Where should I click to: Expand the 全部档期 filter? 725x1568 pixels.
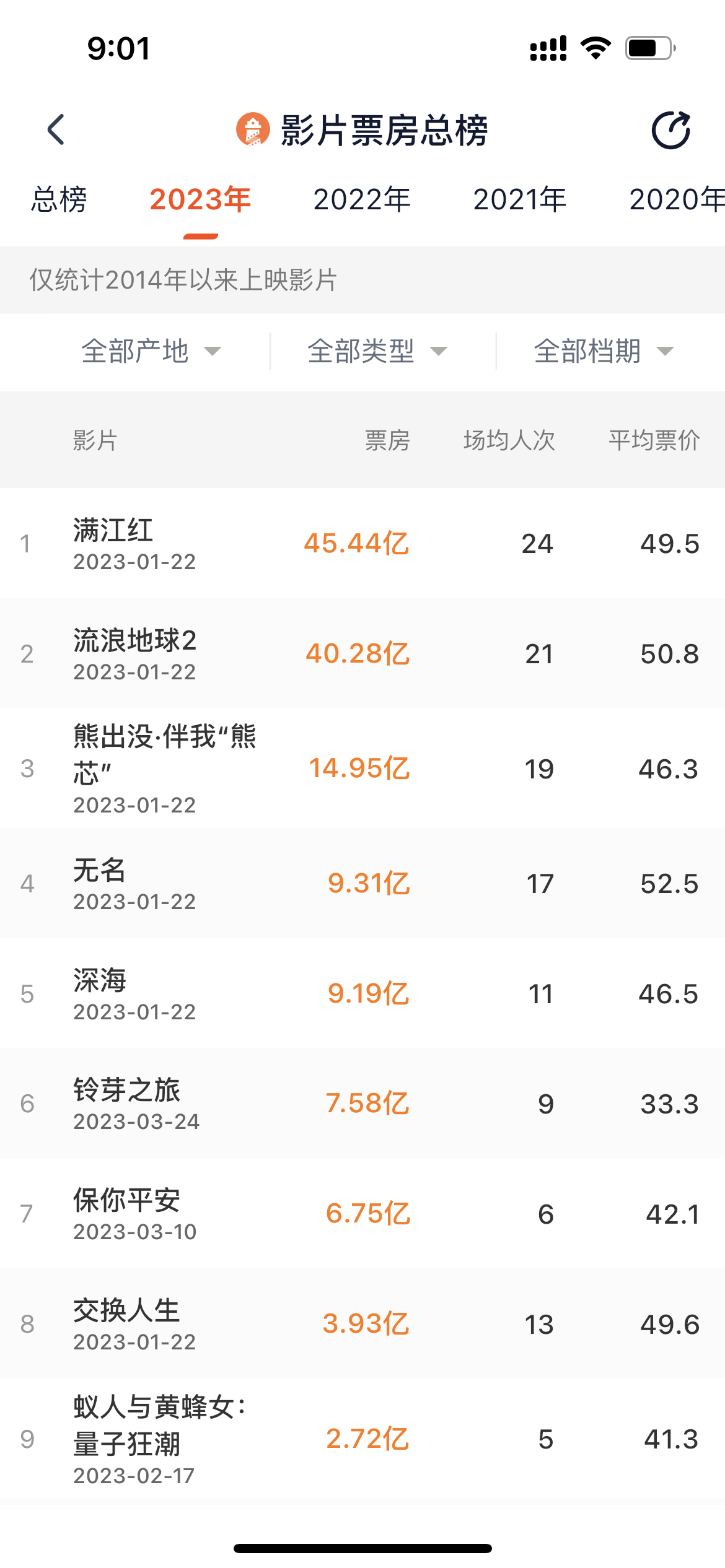pyautogui.click(x=587, y=351)
